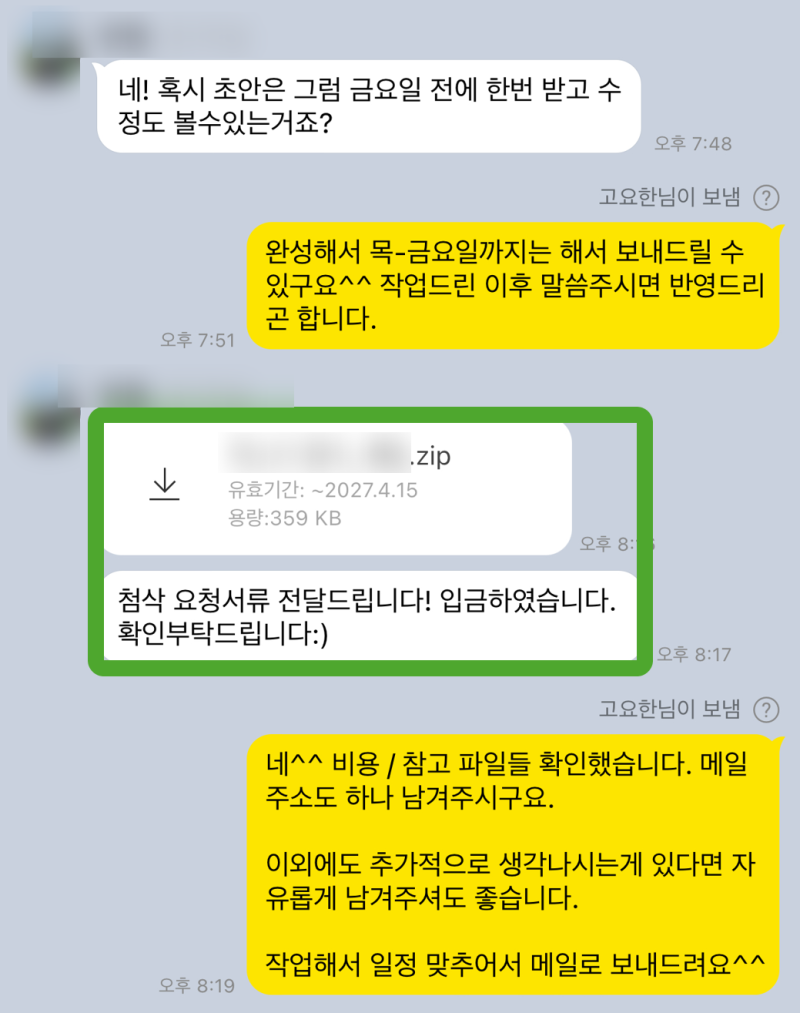800x1013 pixels.
Task: Tap the help icon above the '네^^ 비용' message
Action: tap(766, 710)
